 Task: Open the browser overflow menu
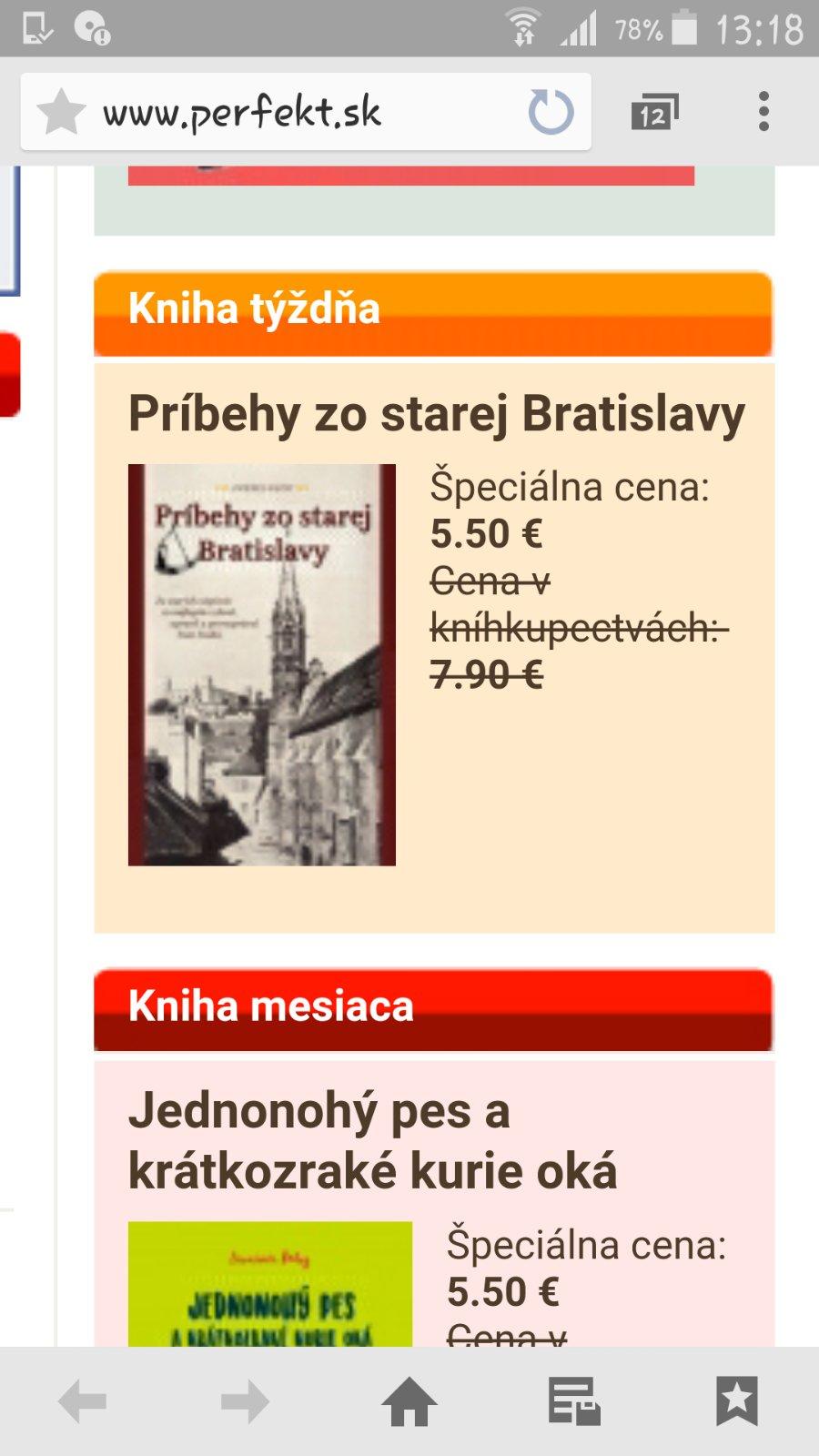(x=763, y=112)
